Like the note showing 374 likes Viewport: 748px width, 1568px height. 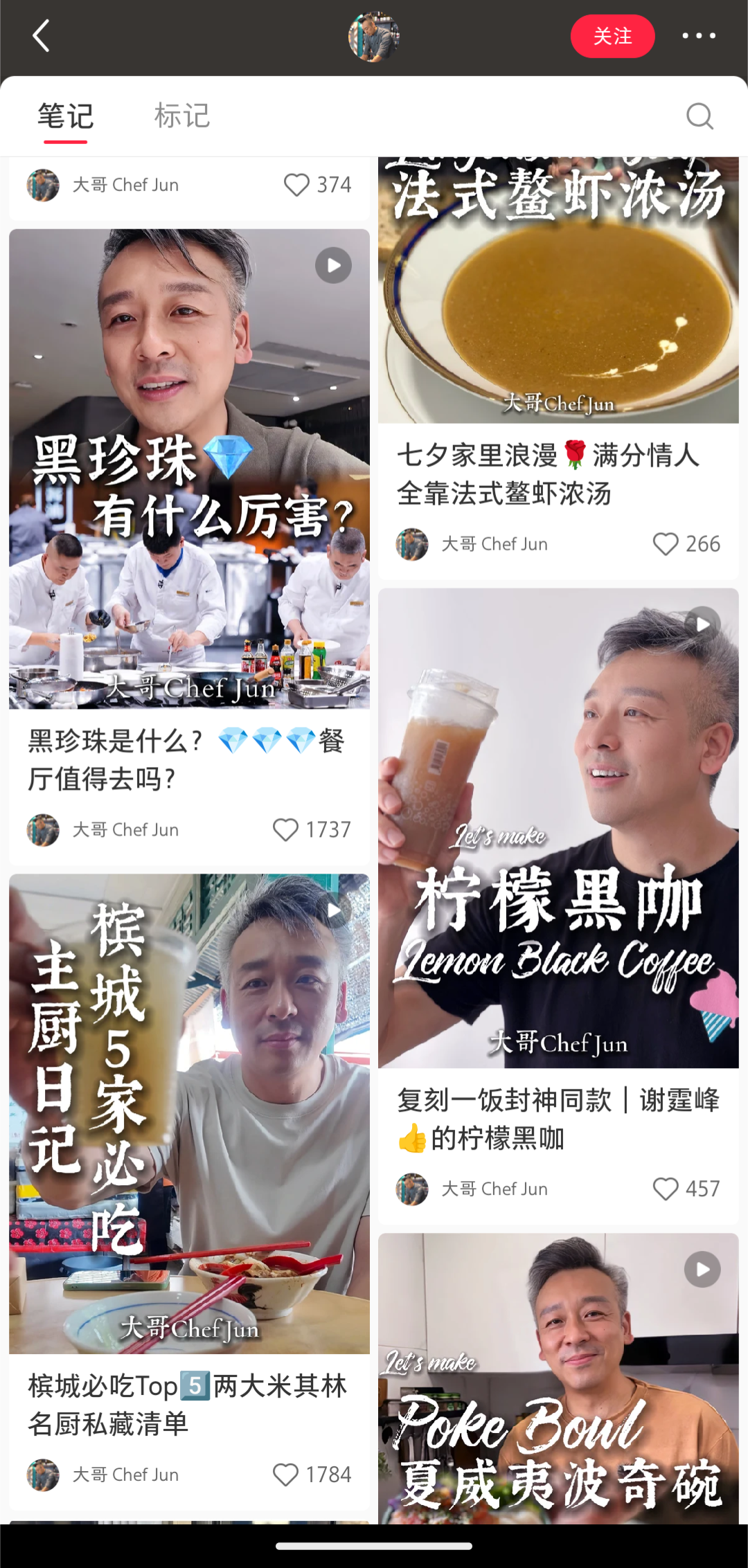point(296,185)
